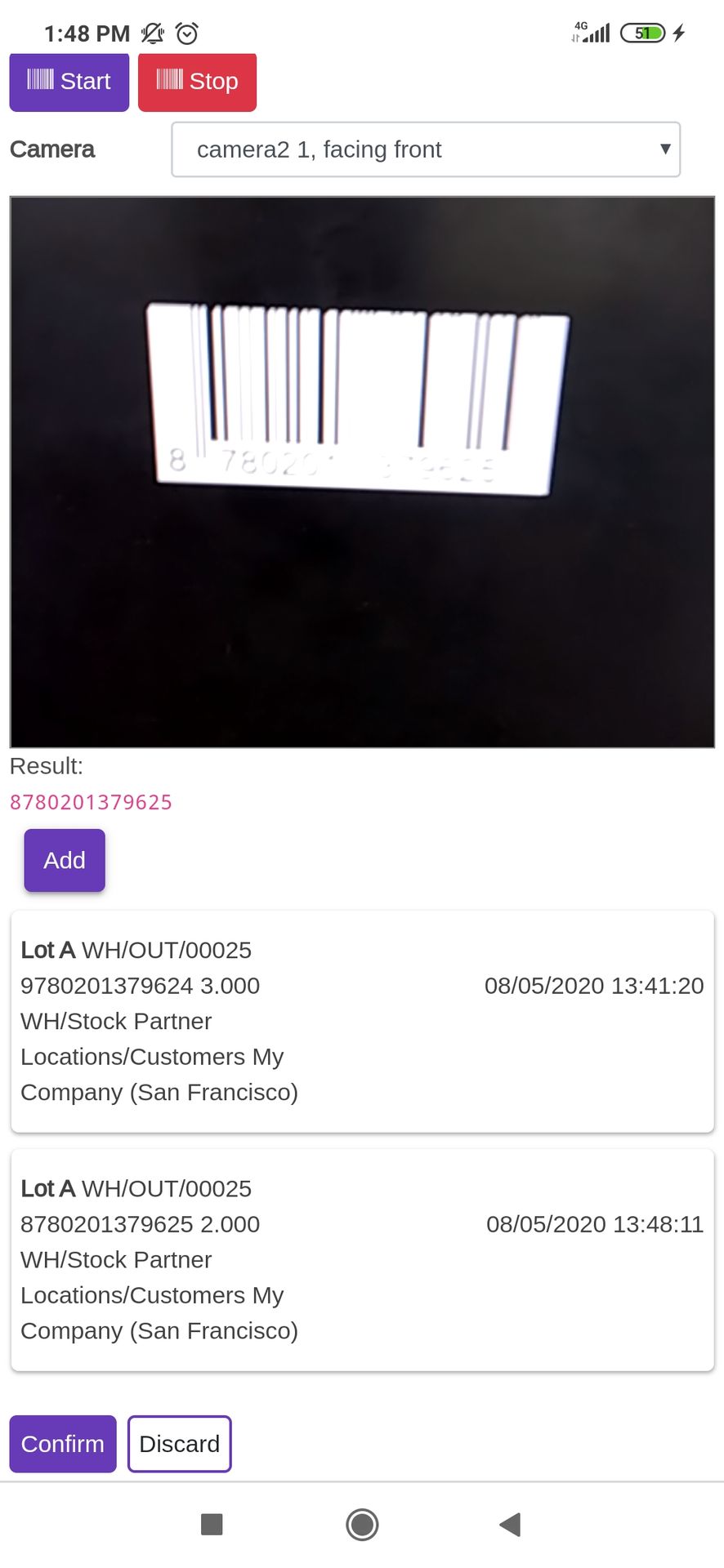The width and height of the screenshot is (724, 1568).
Task: Add the scanned barcode result
Action: pyautogui.click(x=65, y=860)
